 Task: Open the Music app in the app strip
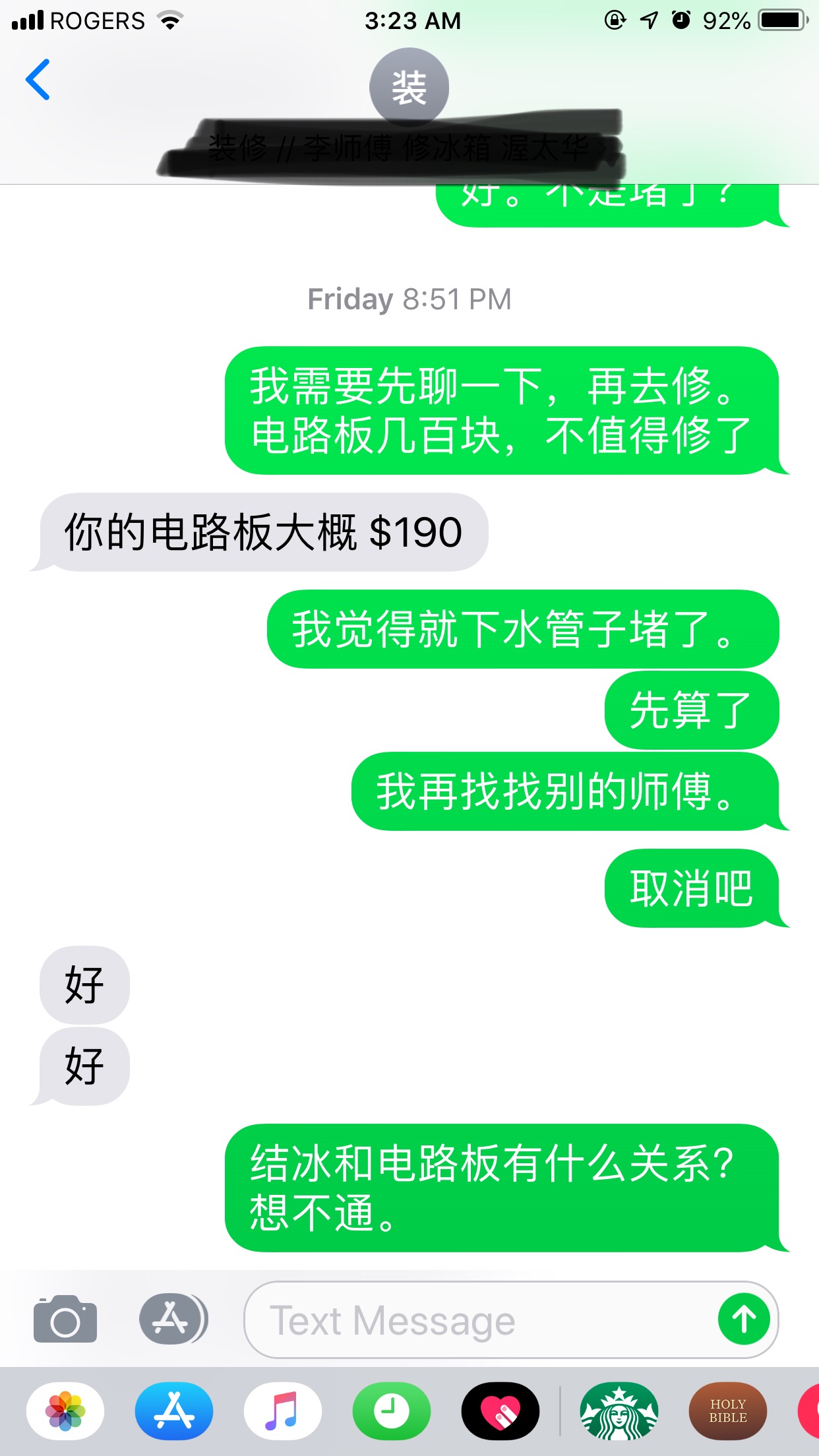(x=283, y=1411)
